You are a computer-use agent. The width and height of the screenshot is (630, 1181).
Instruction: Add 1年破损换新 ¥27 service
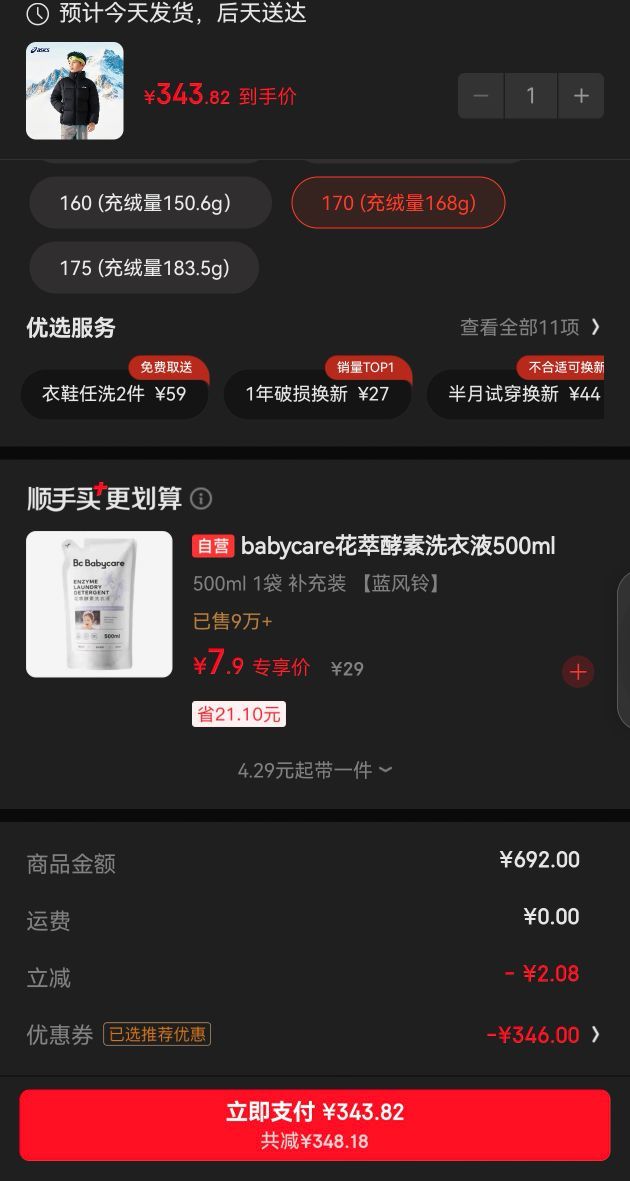317,393
